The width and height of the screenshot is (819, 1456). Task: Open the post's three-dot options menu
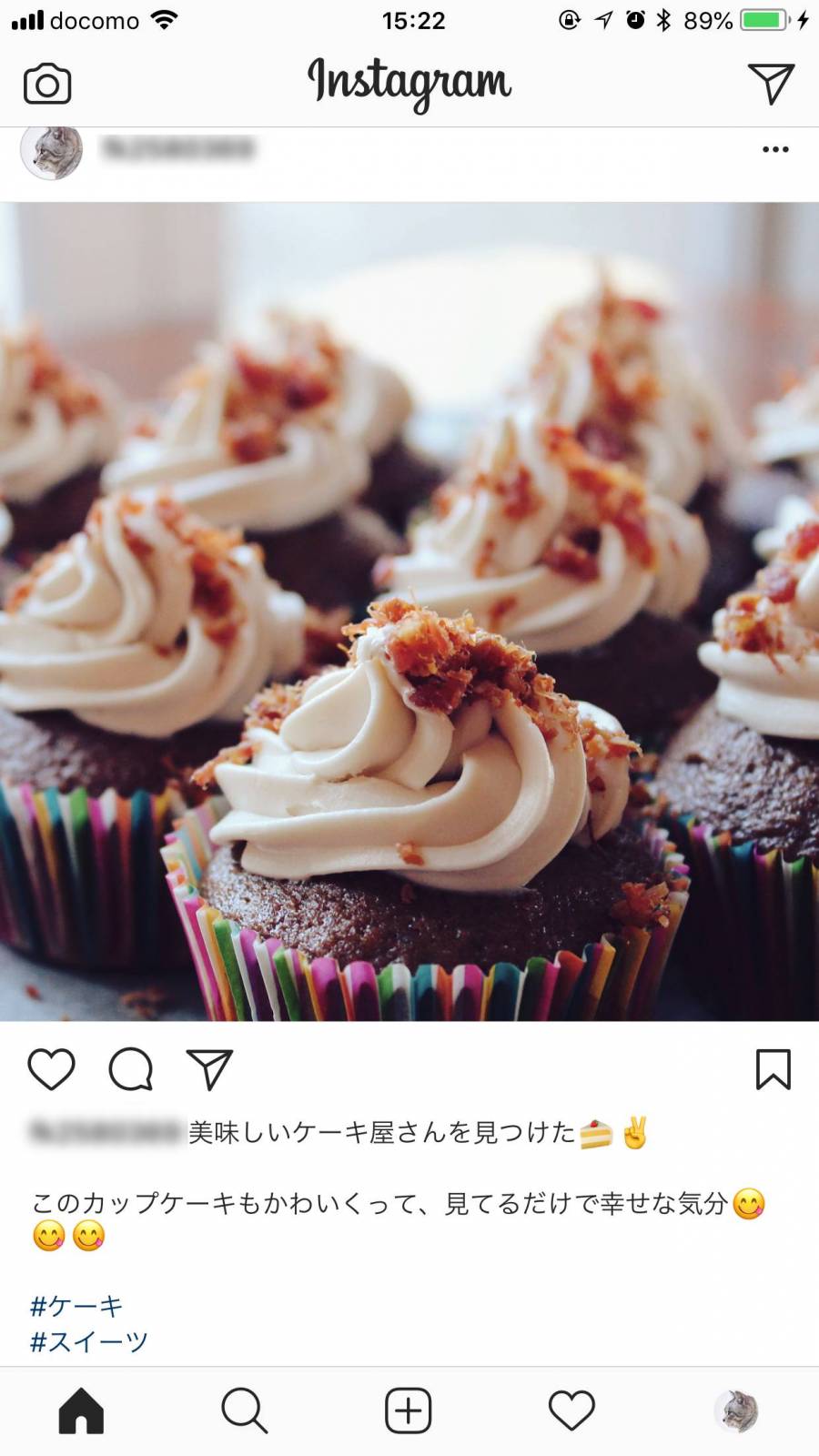coord(775,149)
